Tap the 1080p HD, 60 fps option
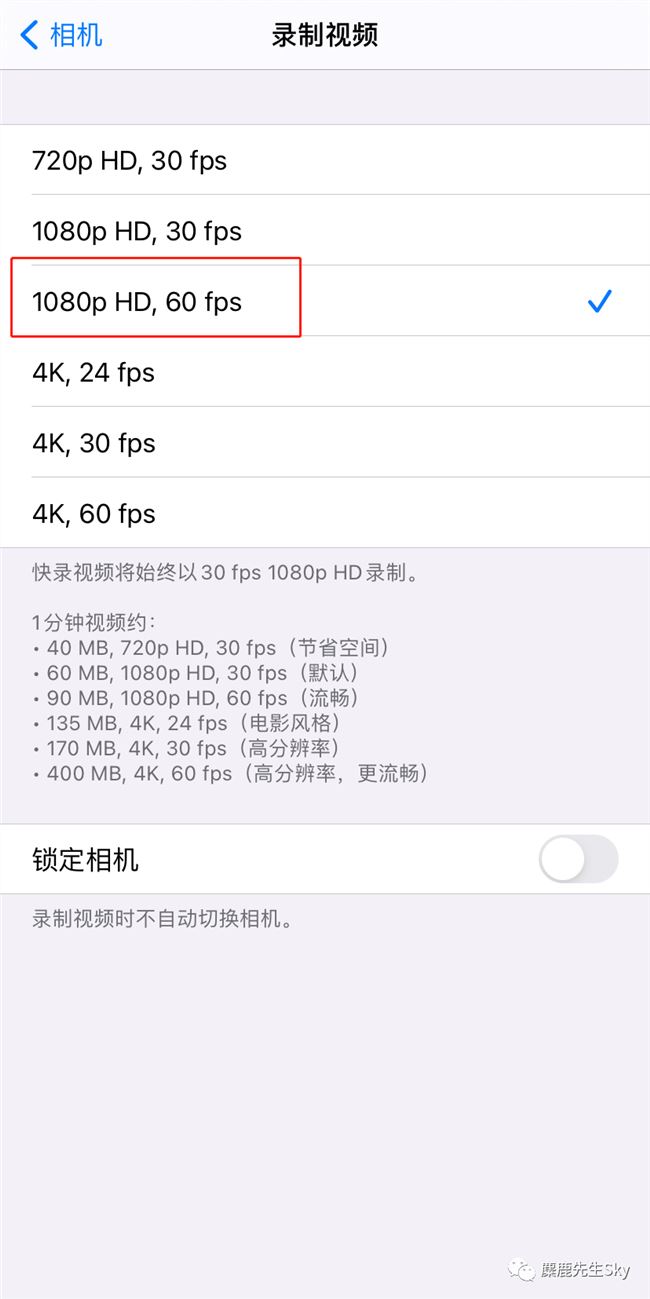This screenshot has height=1299, width=650. (x=325, y=301)
